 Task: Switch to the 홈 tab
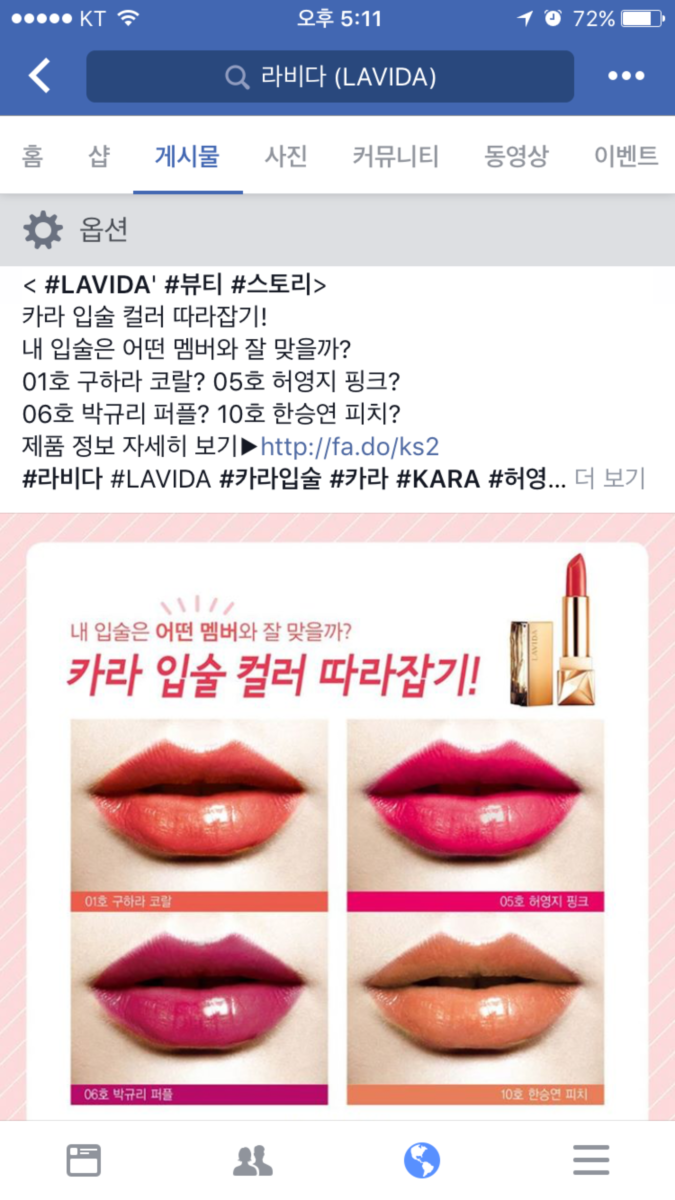pyautogui.click(x=33, y=156)
